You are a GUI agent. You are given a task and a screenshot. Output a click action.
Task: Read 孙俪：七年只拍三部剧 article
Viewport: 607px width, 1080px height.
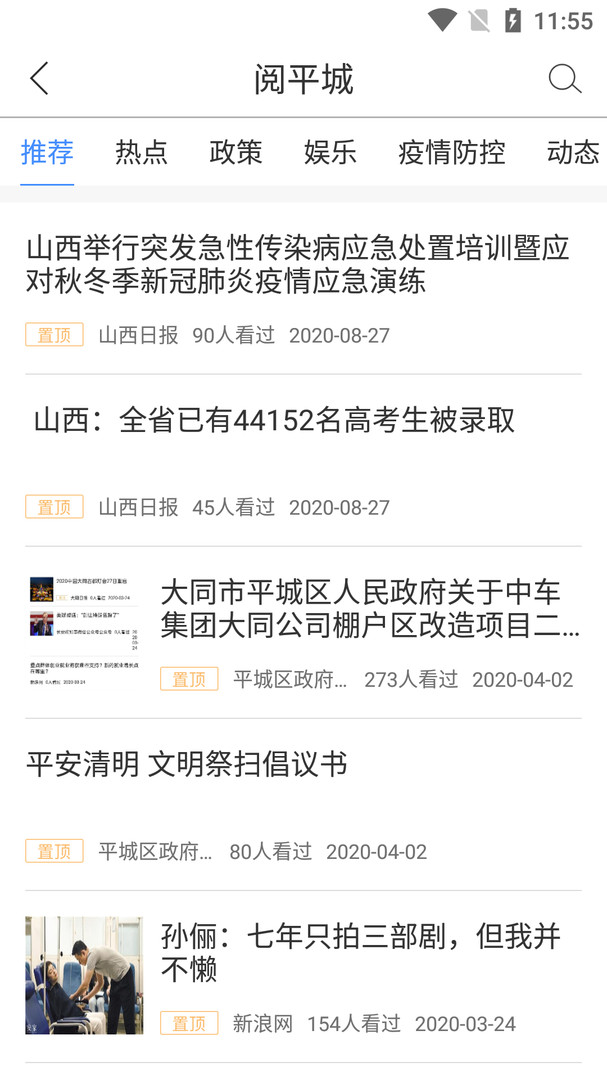360,952
